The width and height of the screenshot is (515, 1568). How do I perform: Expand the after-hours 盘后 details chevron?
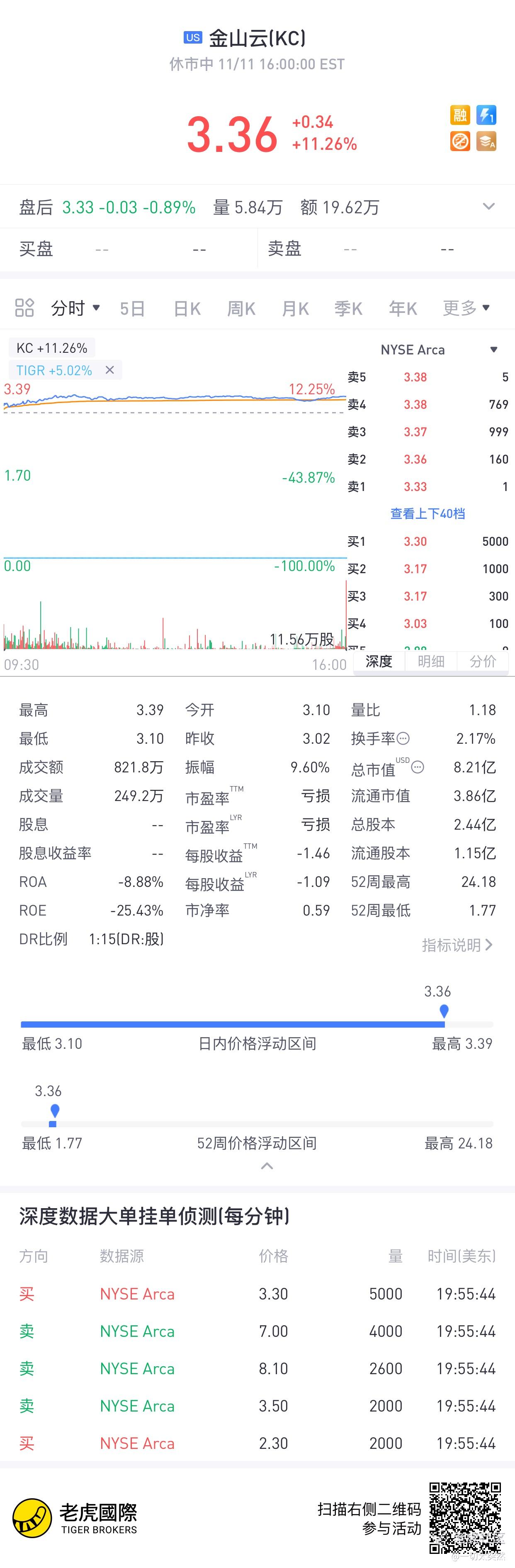[x=488, y=207]
